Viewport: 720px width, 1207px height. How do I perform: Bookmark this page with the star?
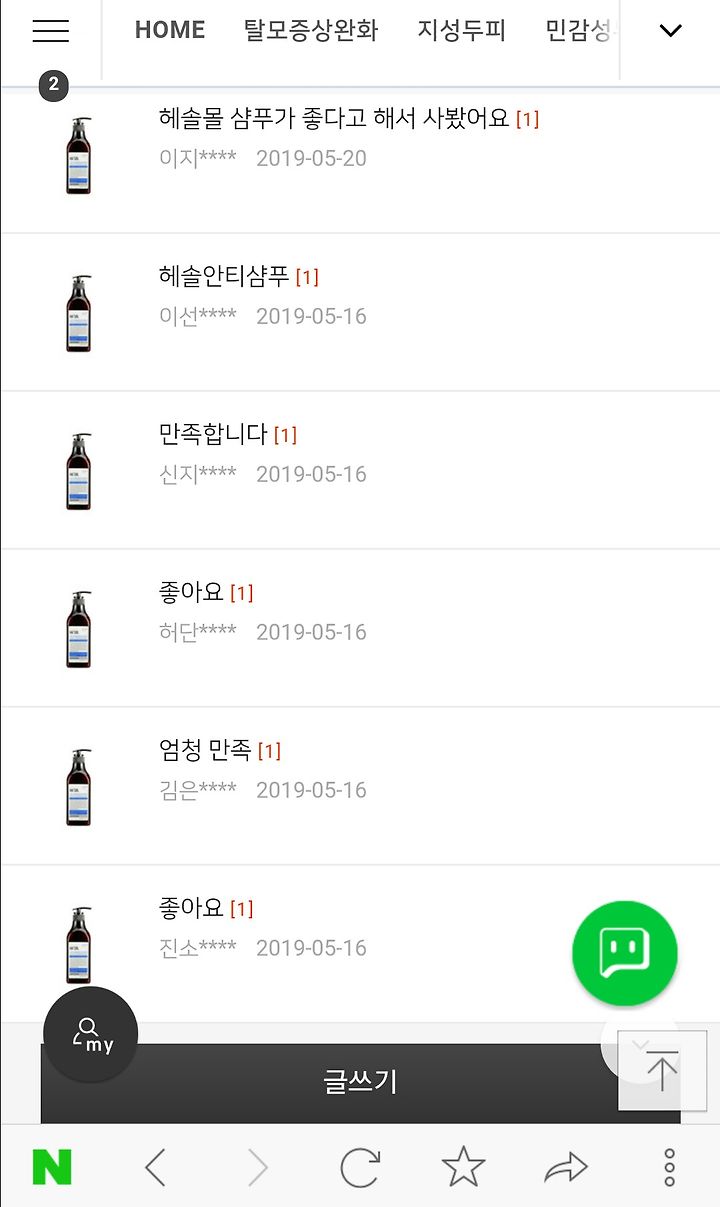point(463,1167)
